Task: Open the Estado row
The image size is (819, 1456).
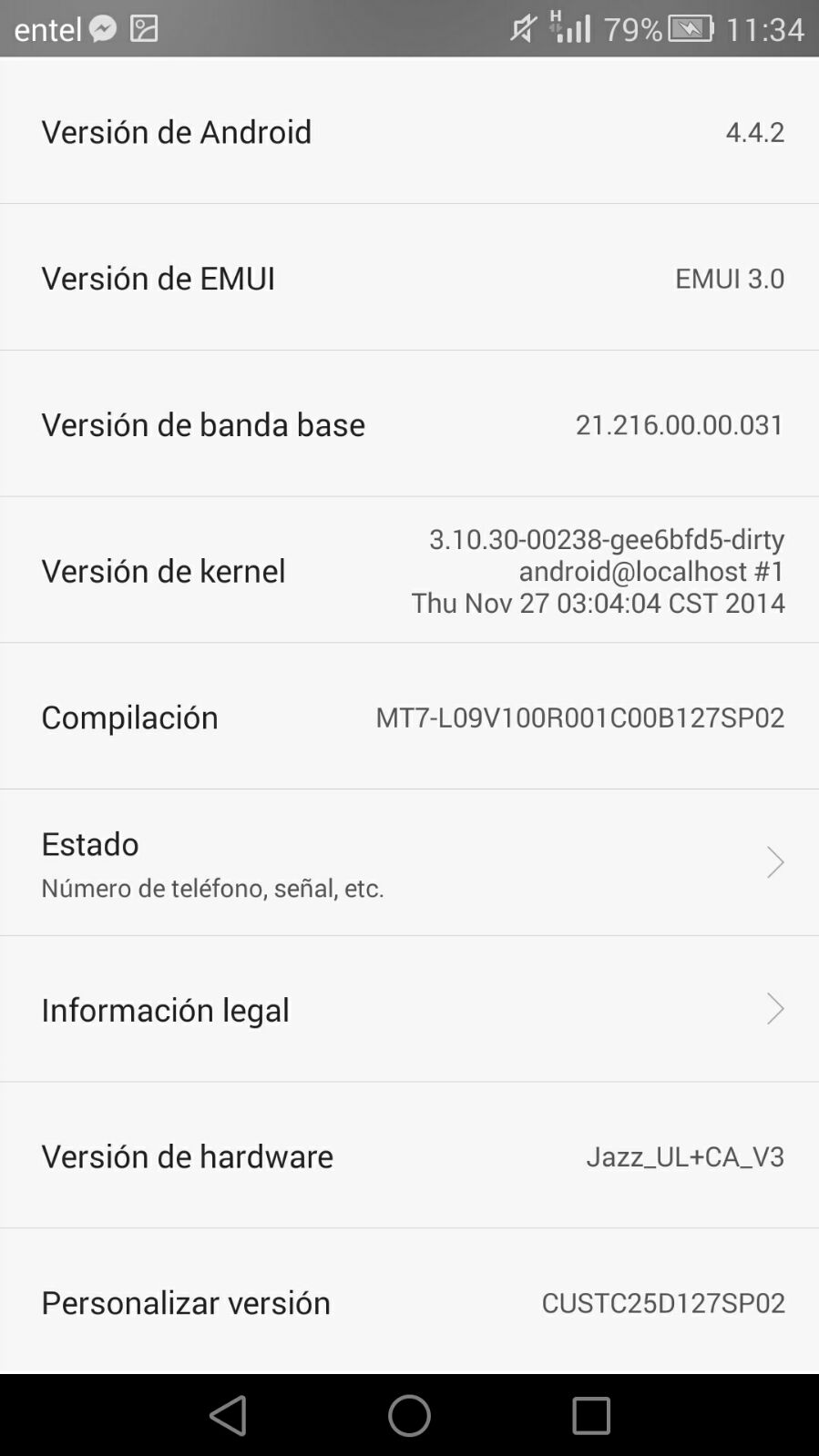Action: click(409, 862)
